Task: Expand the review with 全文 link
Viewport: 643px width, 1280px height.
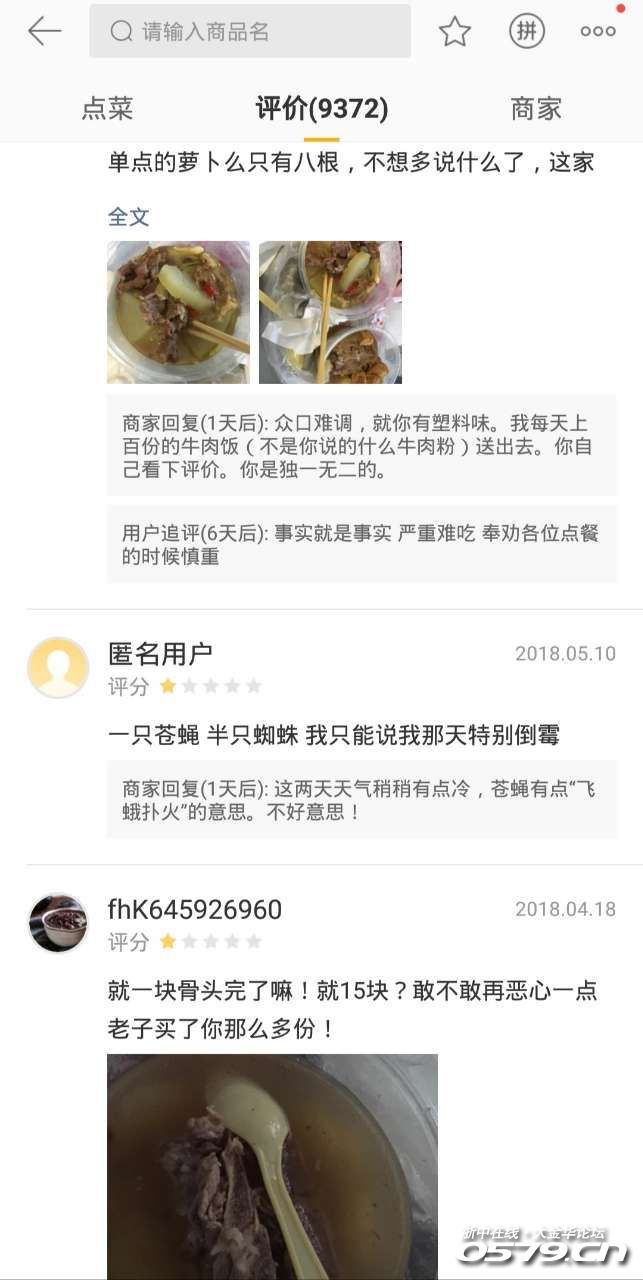Action: [x=128, y=216]
